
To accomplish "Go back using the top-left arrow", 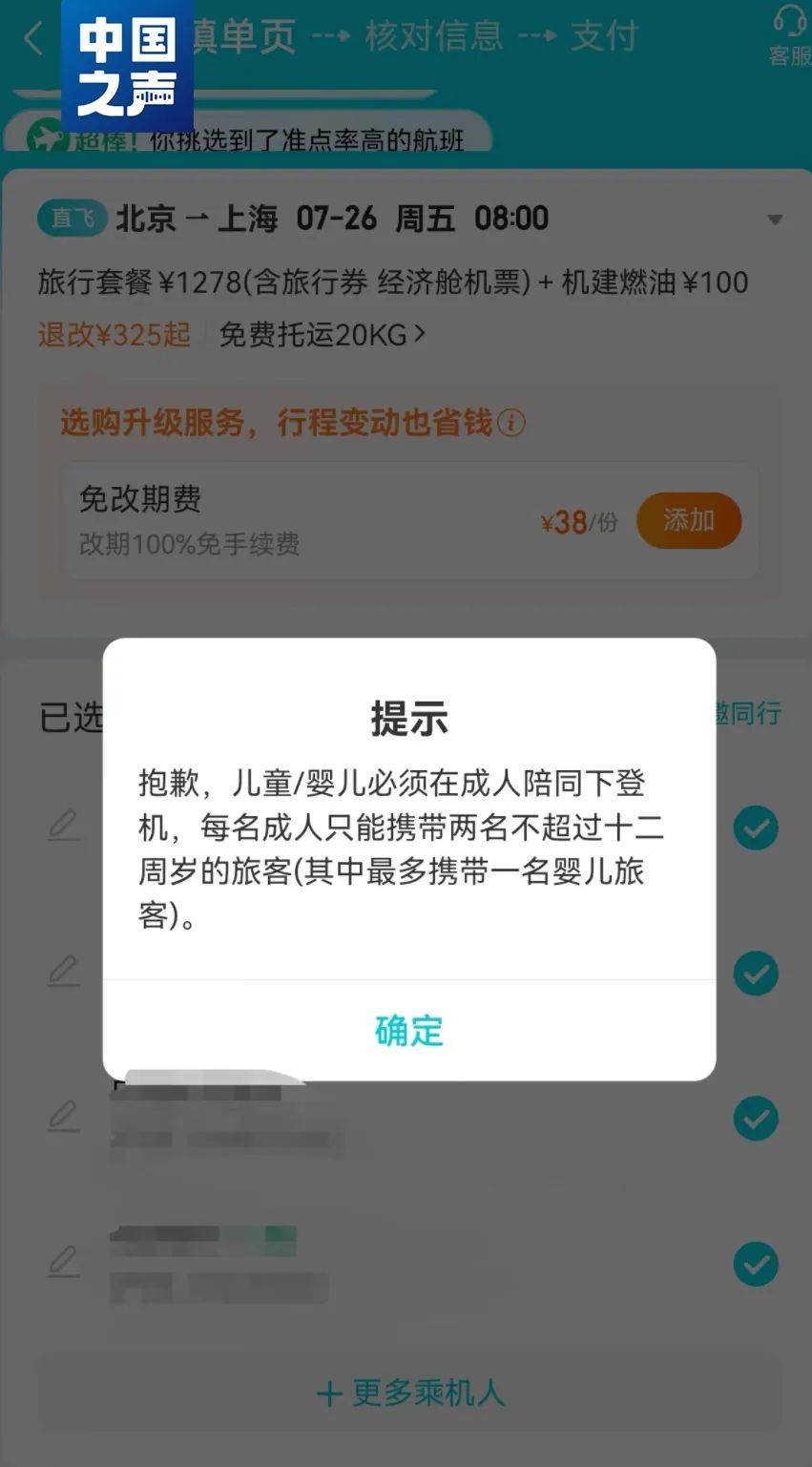I will click(x=32, y=39).
